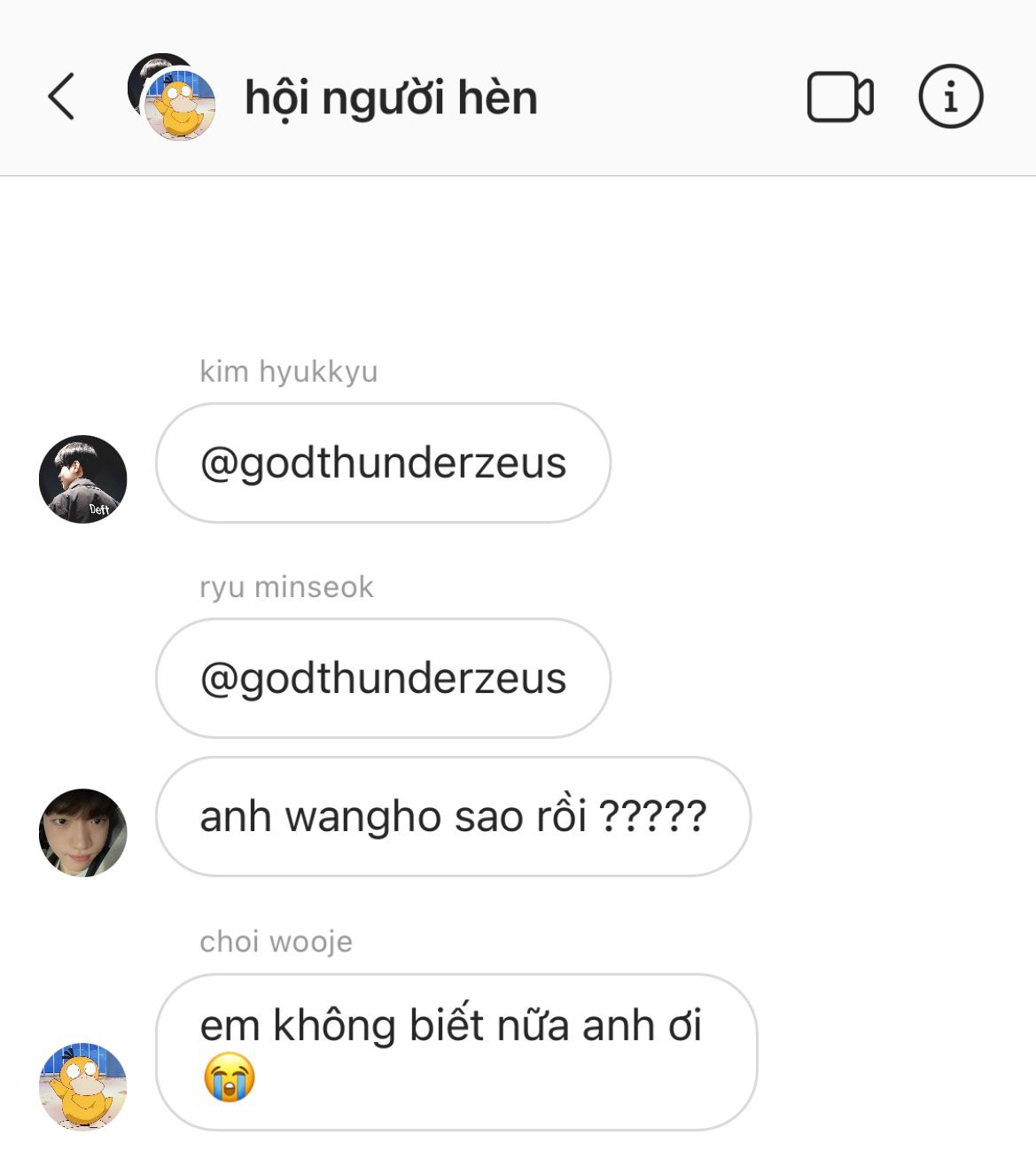View kim hyukkyu's profile picture

click(x=83, y=479)
